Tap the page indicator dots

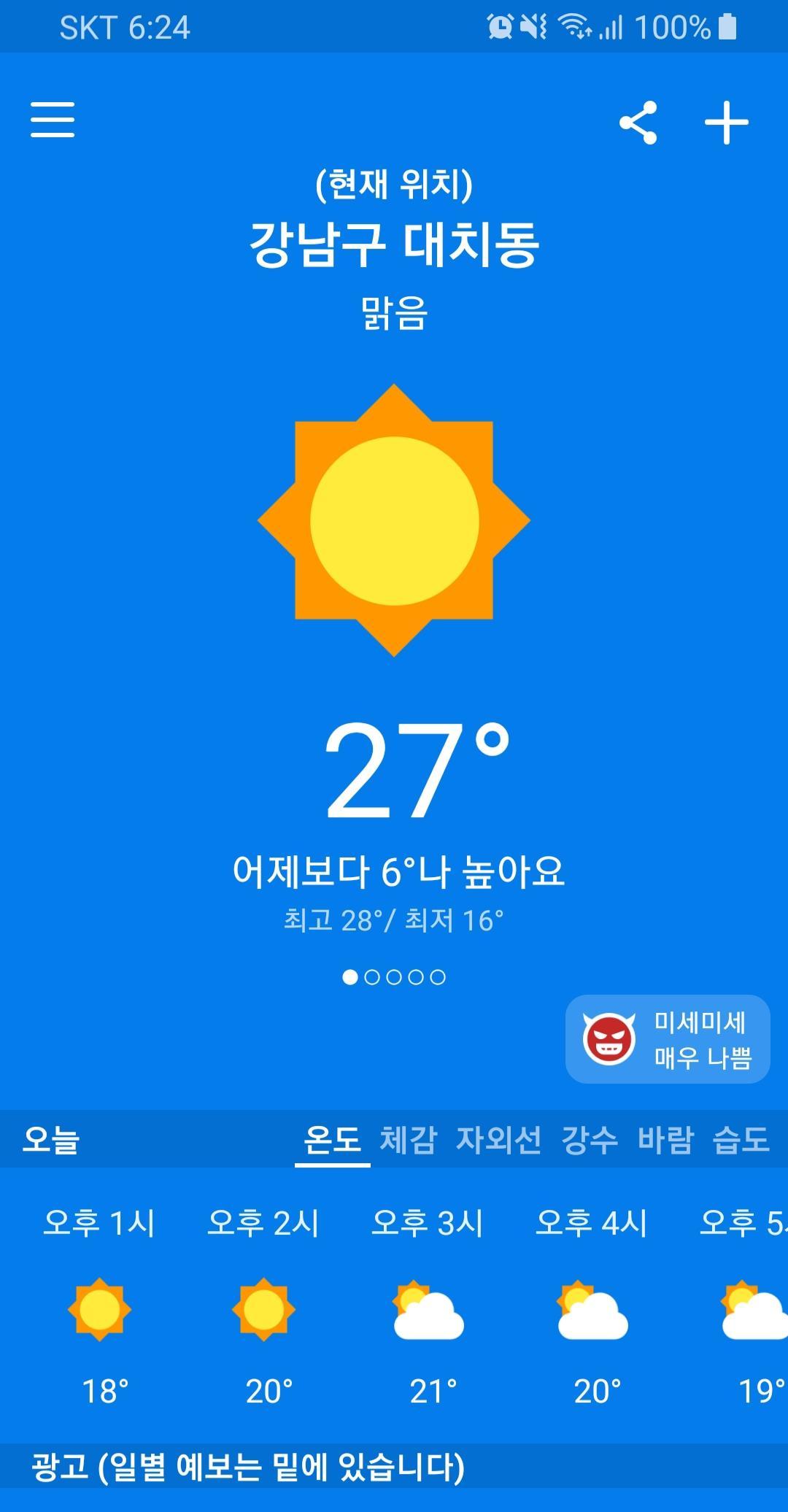(x=394, y=977)
